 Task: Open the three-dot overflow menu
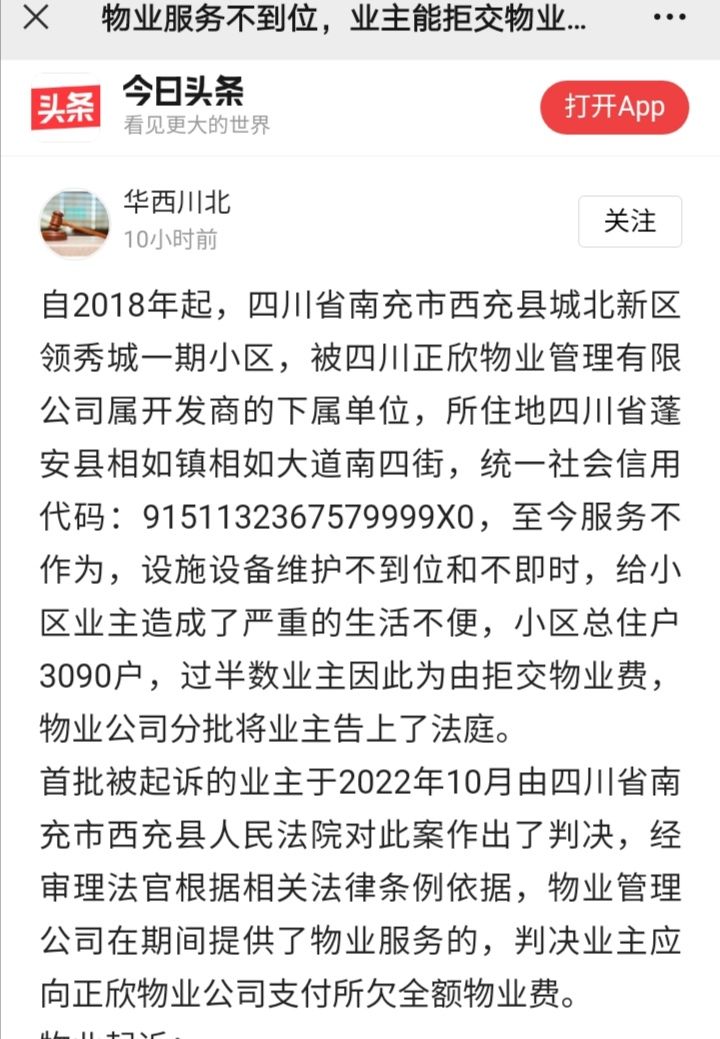click(668, 19)
